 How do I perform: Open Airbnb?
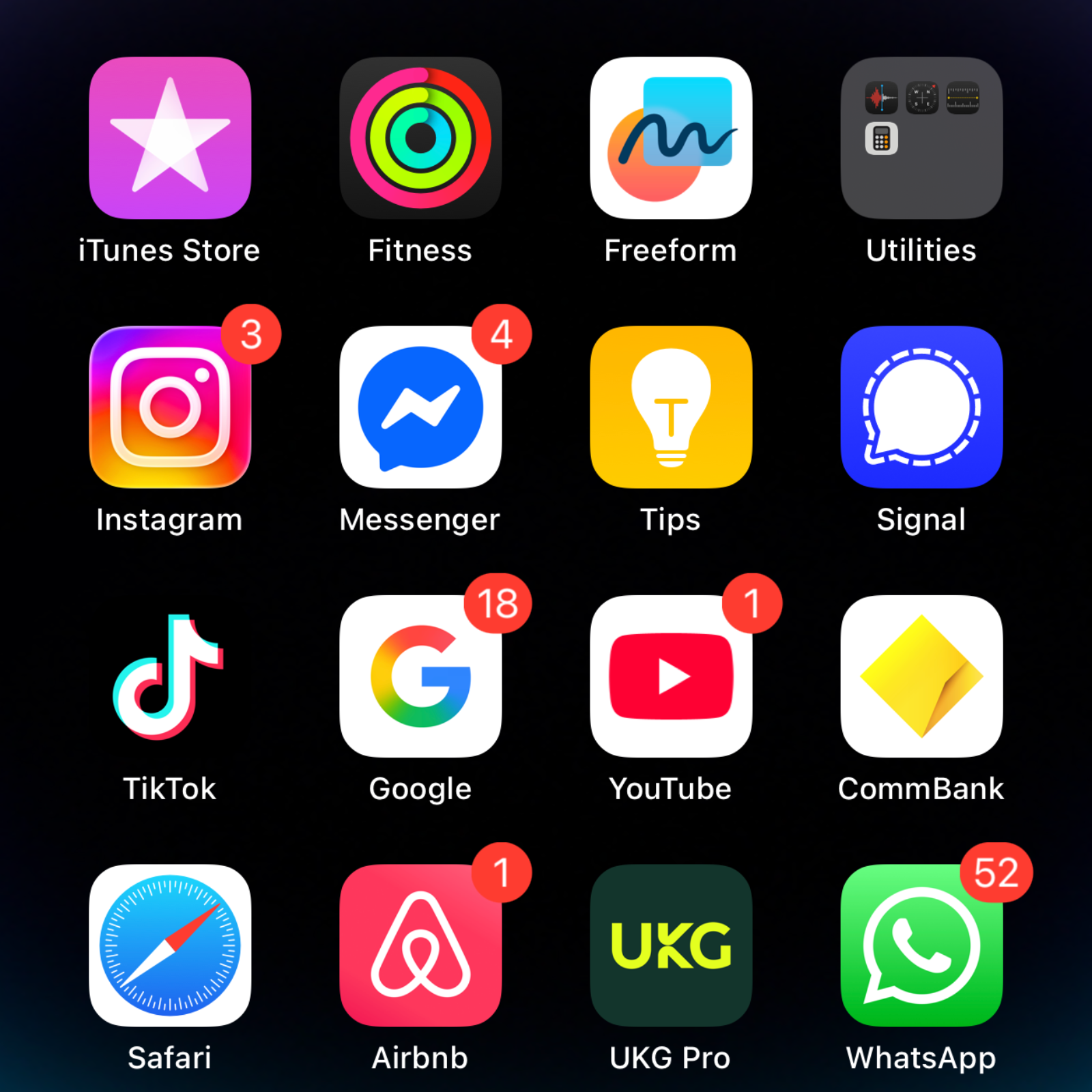point(420,945)
